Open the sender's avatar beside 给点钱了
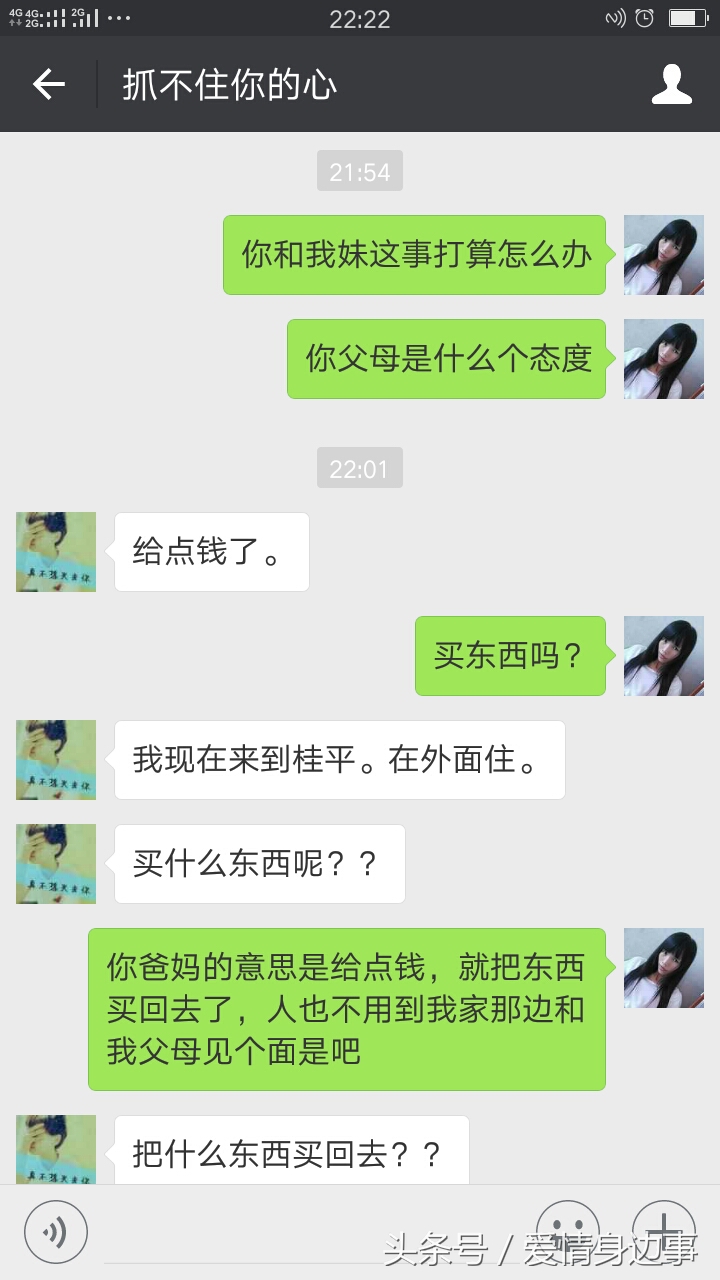Image resolution: width=720 pixels, height=1280 pixels. (55, 552)
